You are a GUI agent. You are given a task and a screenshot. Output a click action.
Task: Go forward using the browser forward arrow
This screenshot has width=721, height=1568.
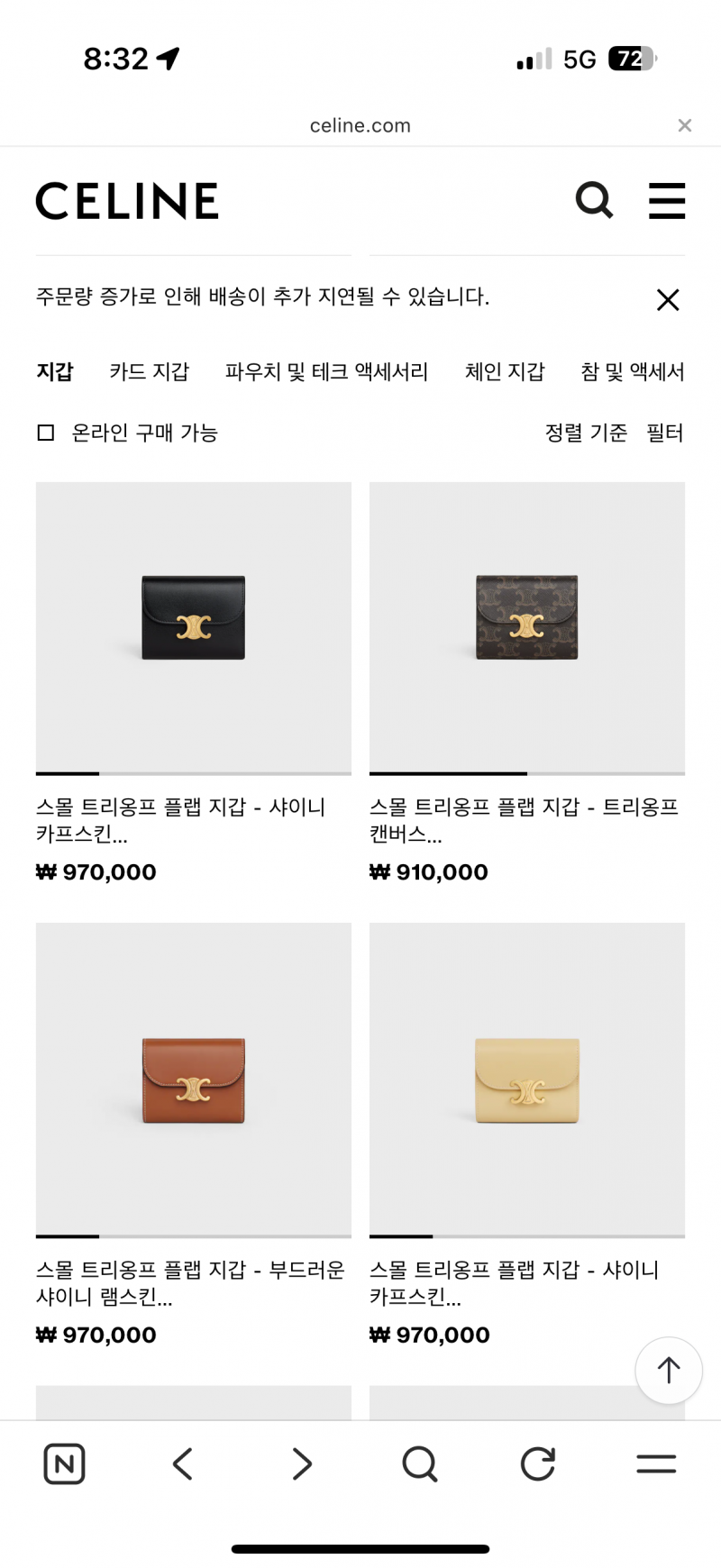click(x=302, y=1464)
